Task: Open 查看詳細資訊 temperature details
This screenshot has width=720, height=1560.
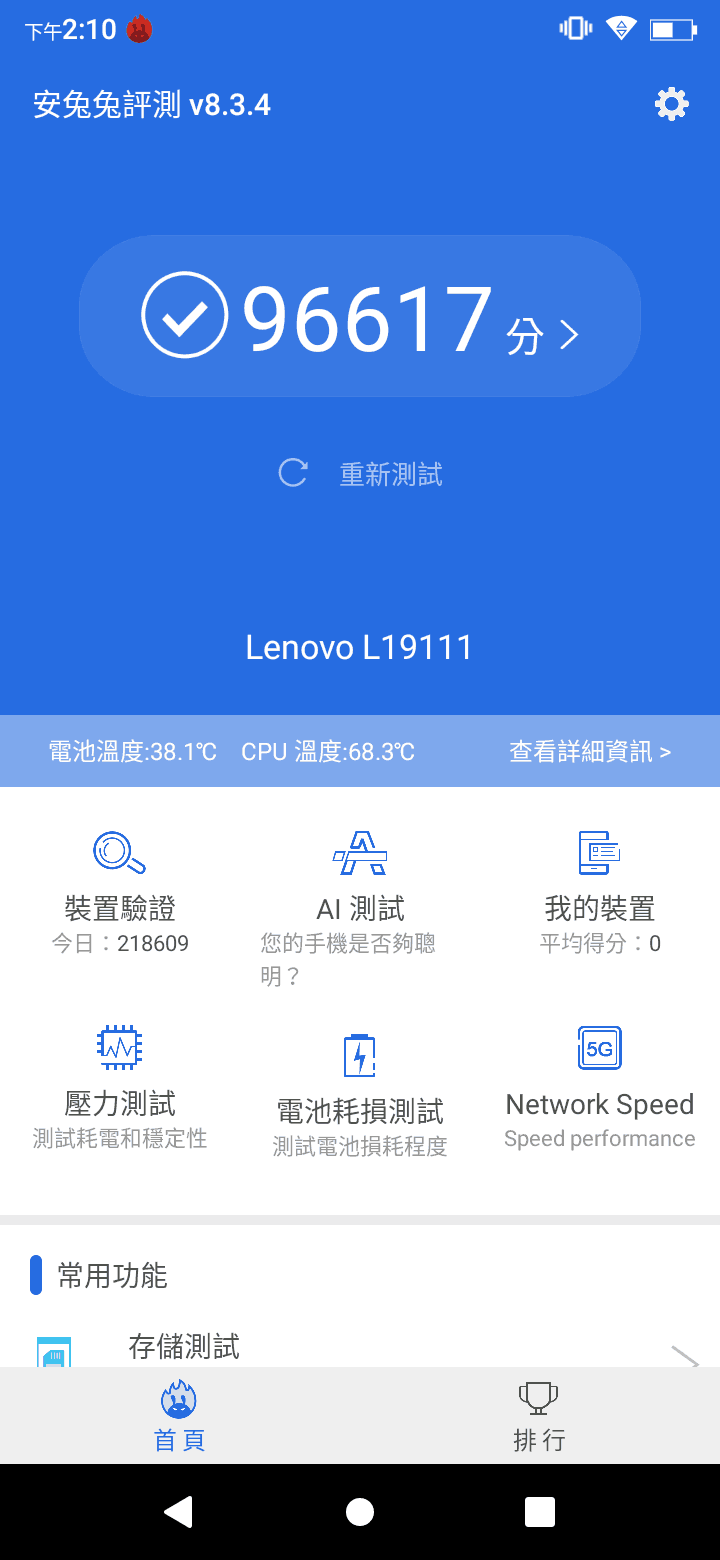Action: tap(590, 751)
